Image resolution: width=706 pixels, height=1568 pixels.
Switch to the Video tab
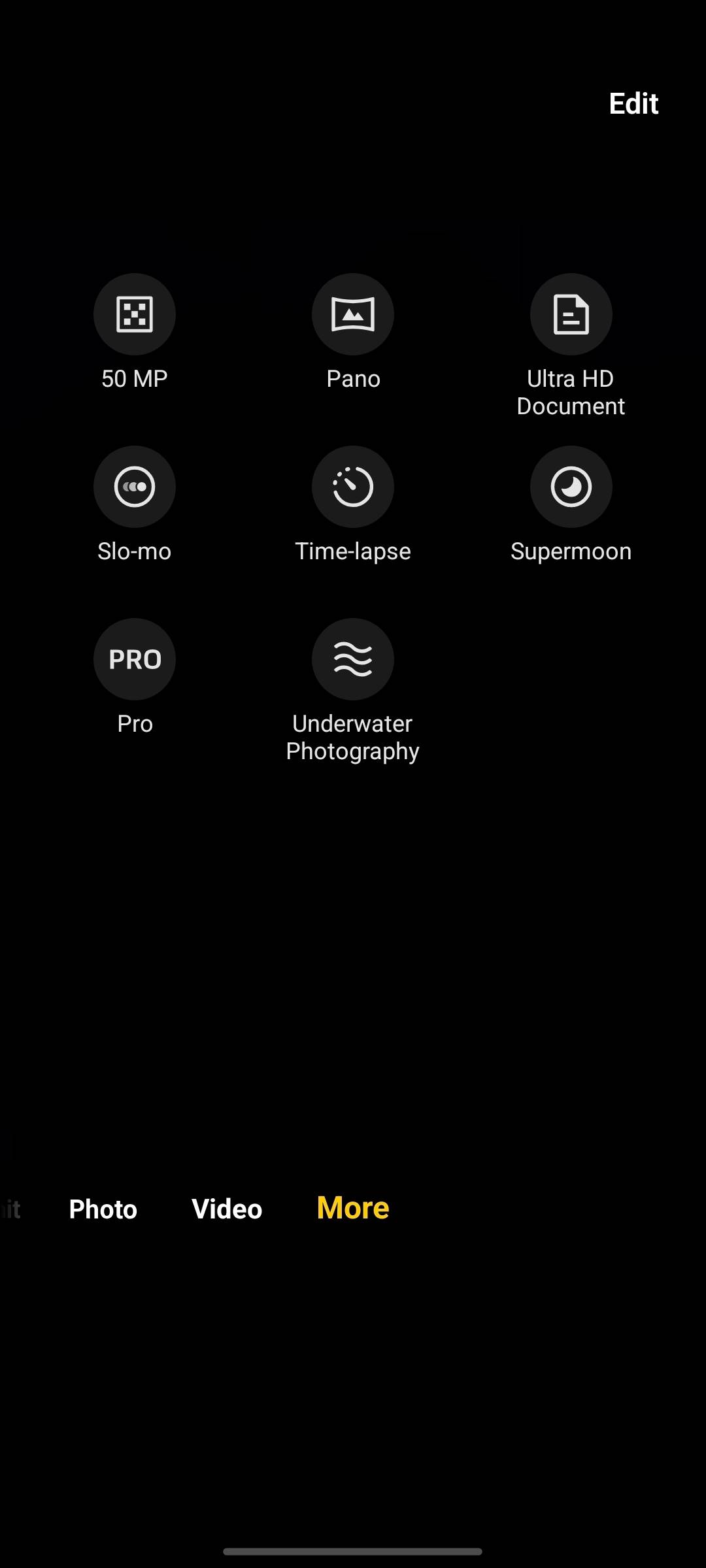point(227,1209)
